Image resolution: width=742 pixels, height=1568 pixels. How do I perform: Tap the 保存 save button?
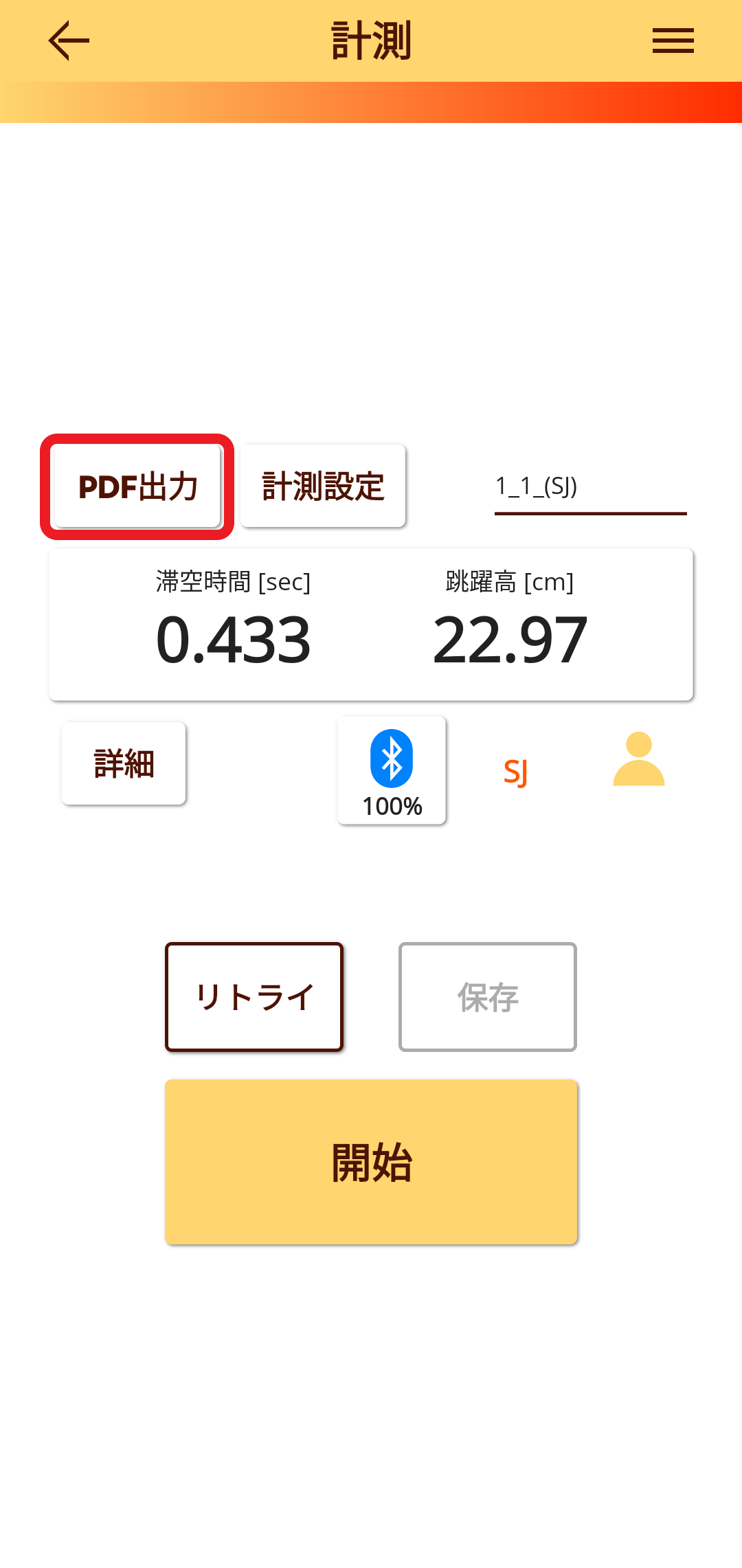click(488, 997)
